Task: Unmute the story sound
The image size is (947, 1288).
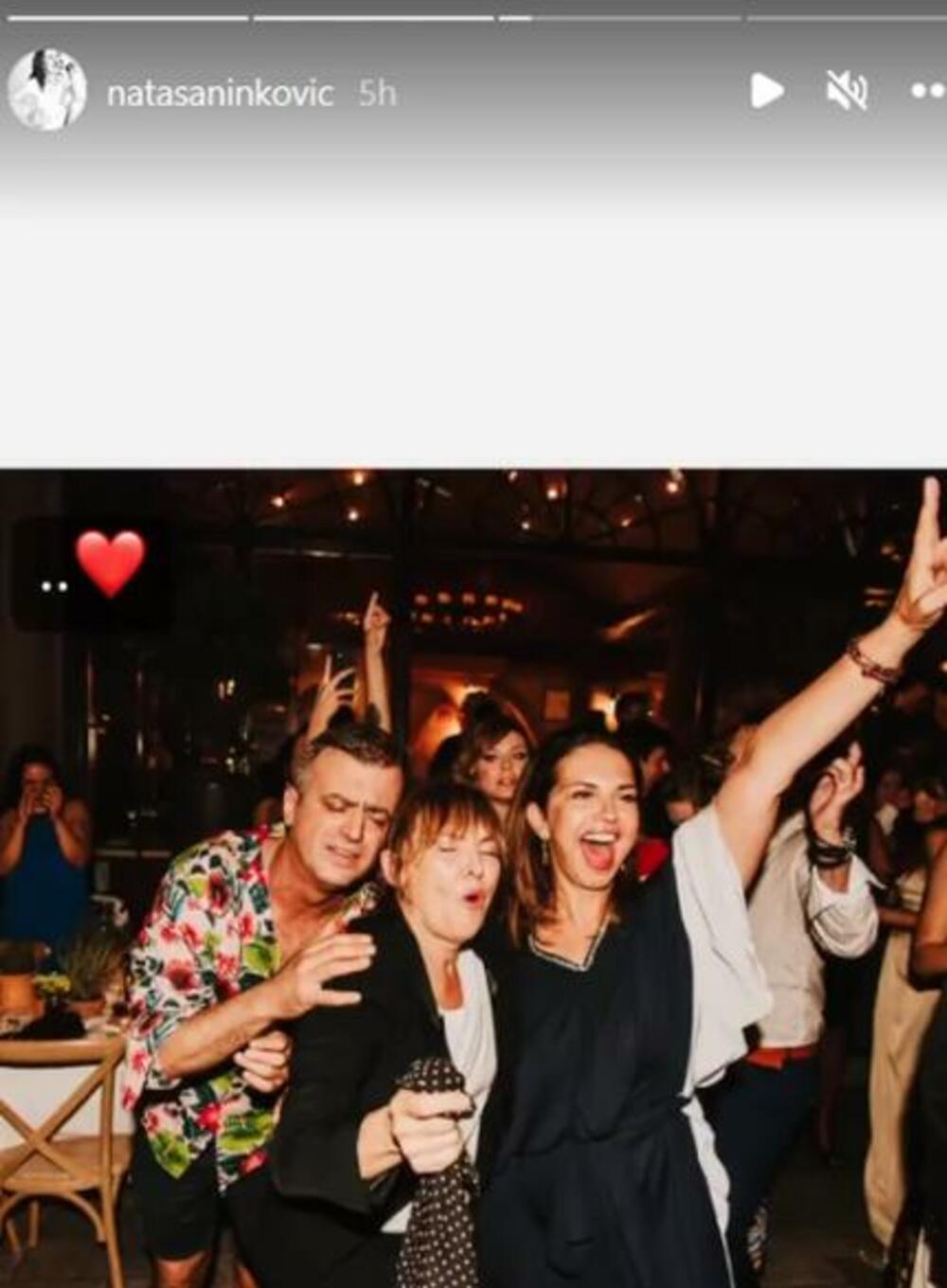Action: (846, 91)
